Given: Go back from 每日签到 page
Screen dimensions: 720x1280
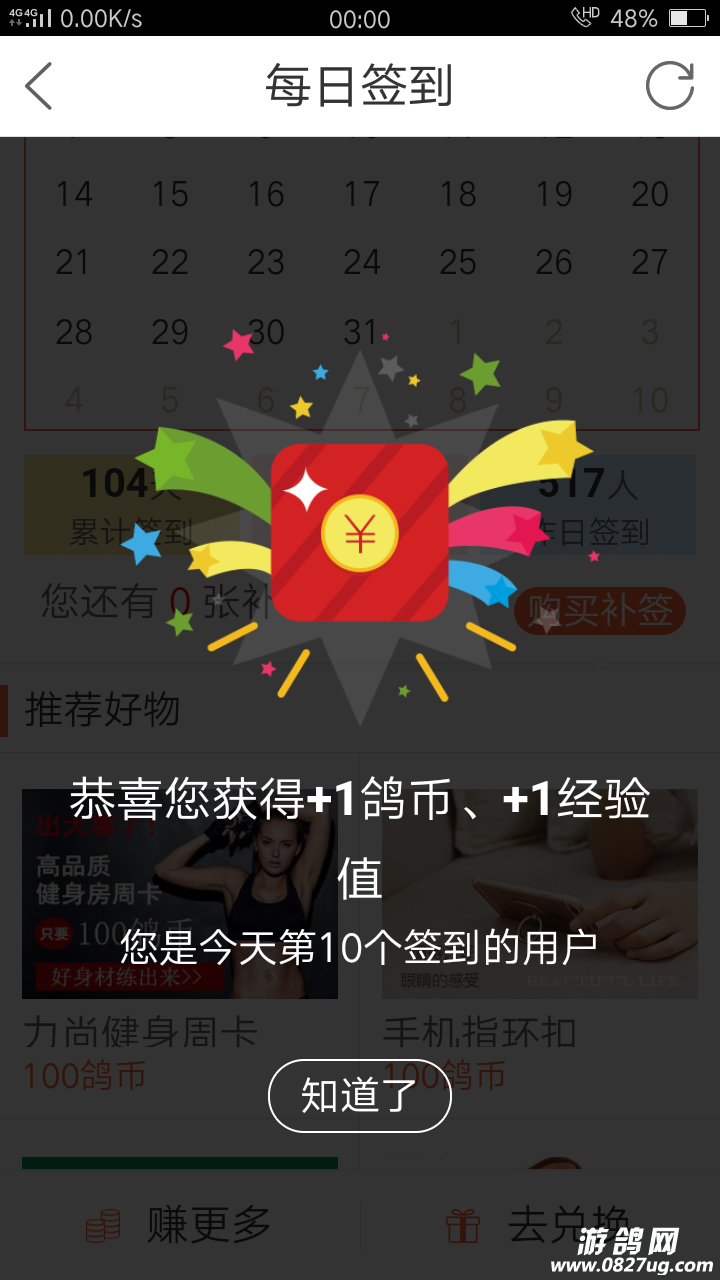Looking at the screenshot, I should tap(40, 86).
